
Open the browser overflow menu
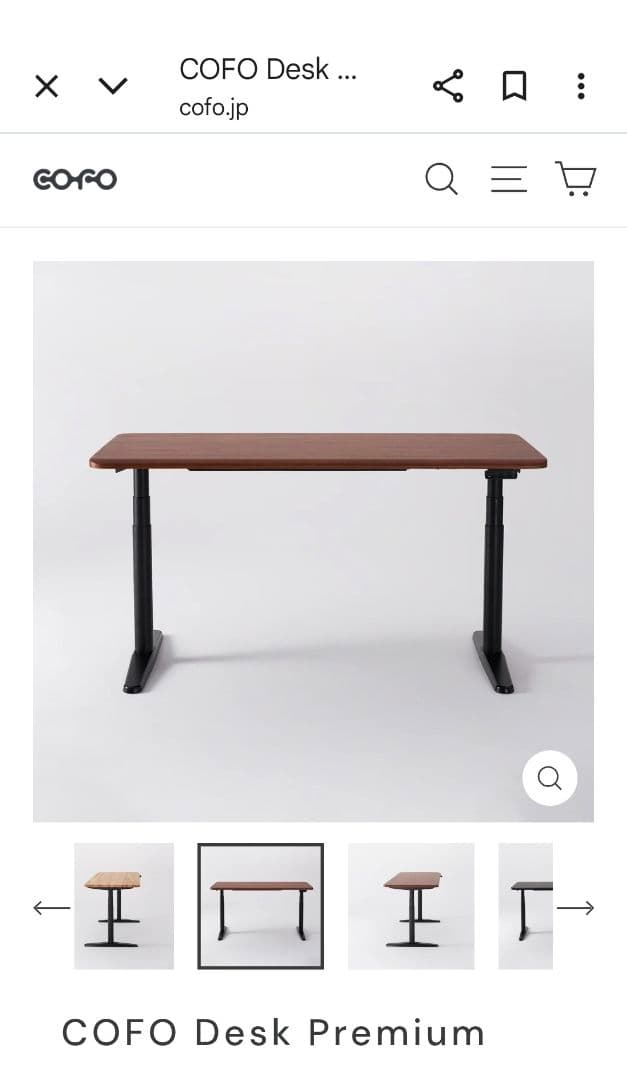580,86
